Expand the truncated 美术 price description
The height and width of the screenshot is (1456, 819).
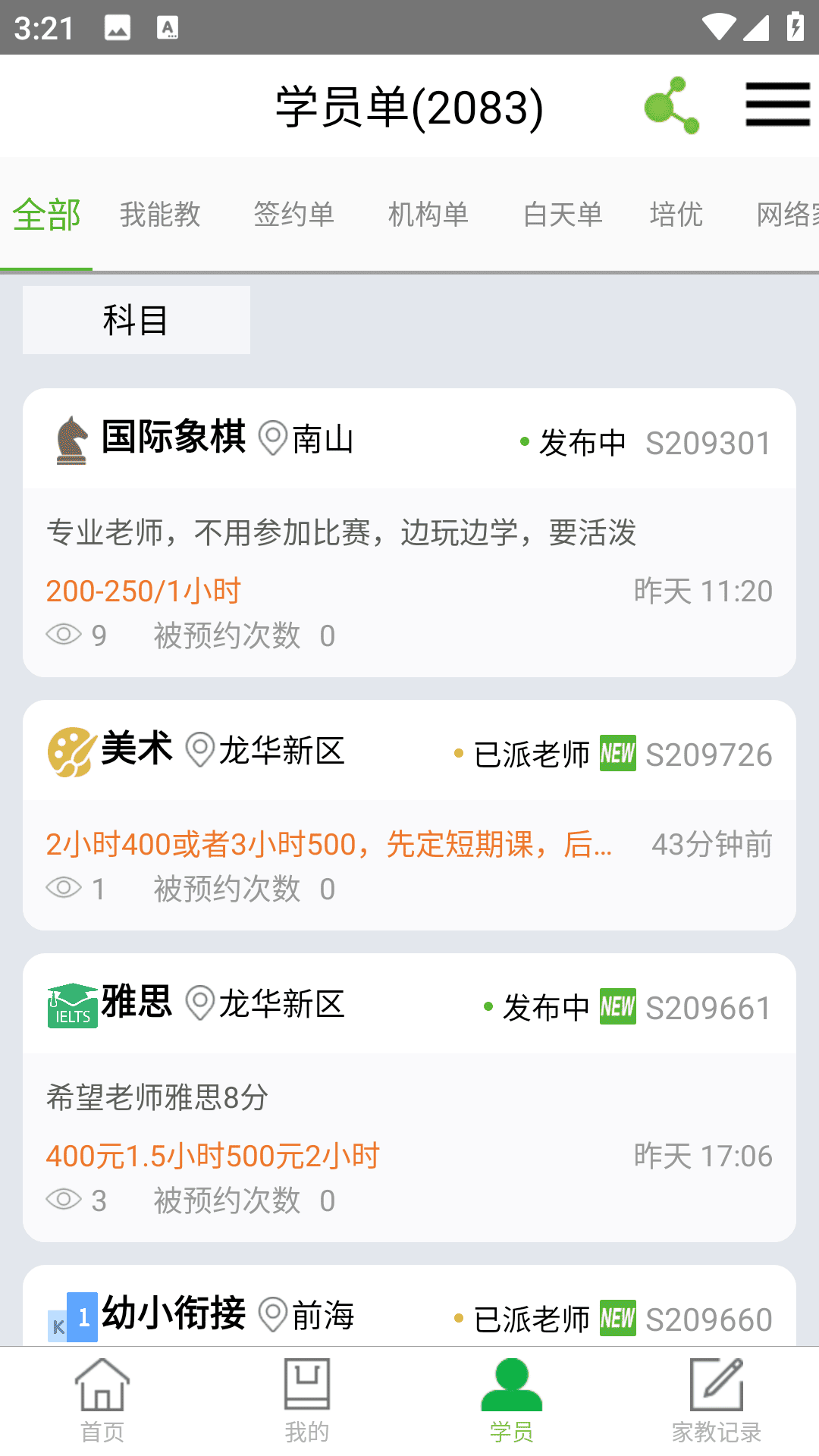coord(326,843)
